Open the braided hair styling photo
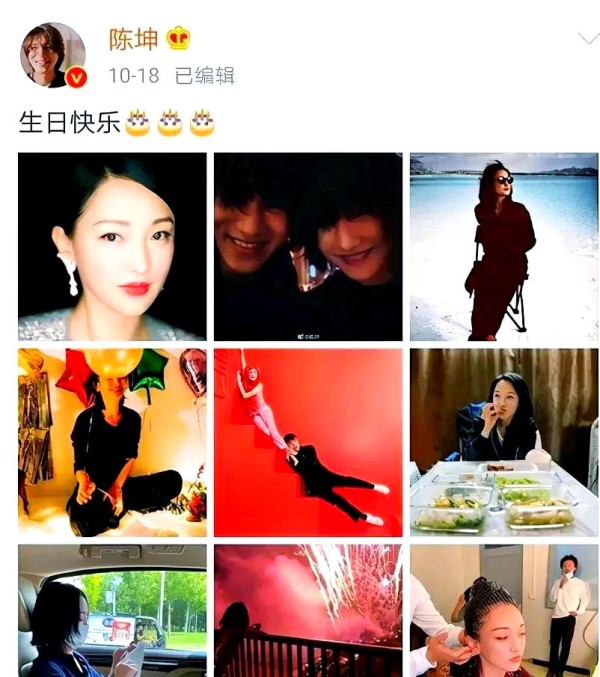 pyautogui.click(x=504, y=610)
